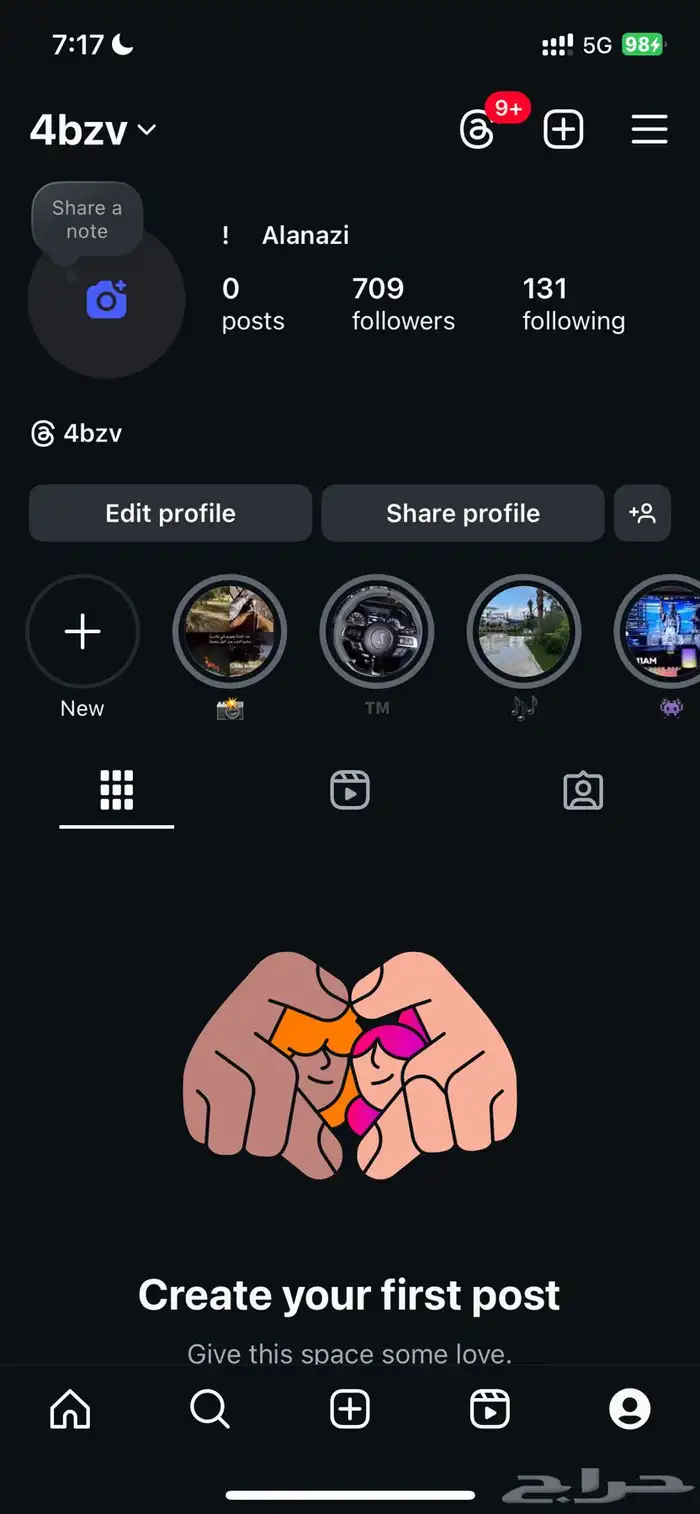Open Search and Explore
Image resolution: width=700 pixels, height=1514 pixels.
point(210,1409)
